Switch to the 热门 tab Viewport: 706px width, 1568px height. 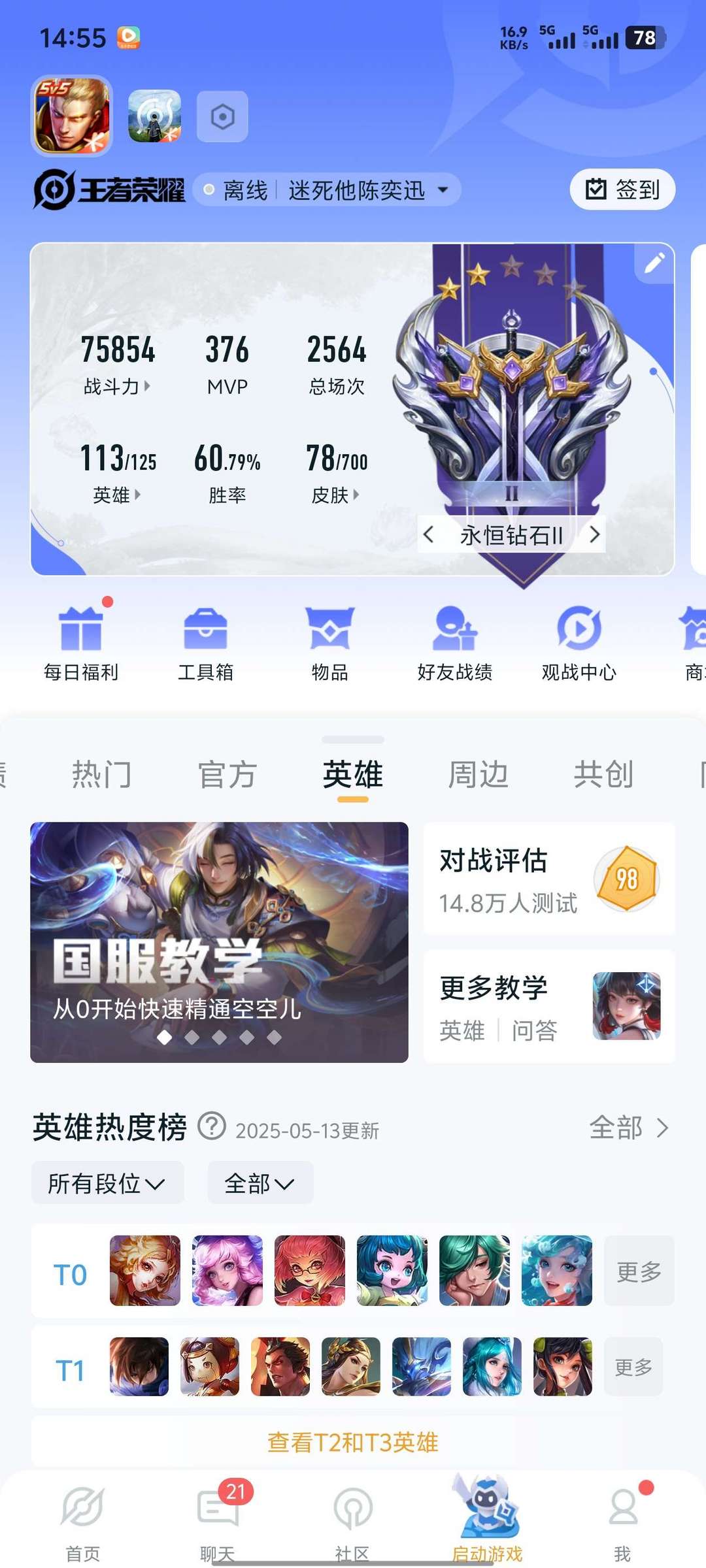101,775
